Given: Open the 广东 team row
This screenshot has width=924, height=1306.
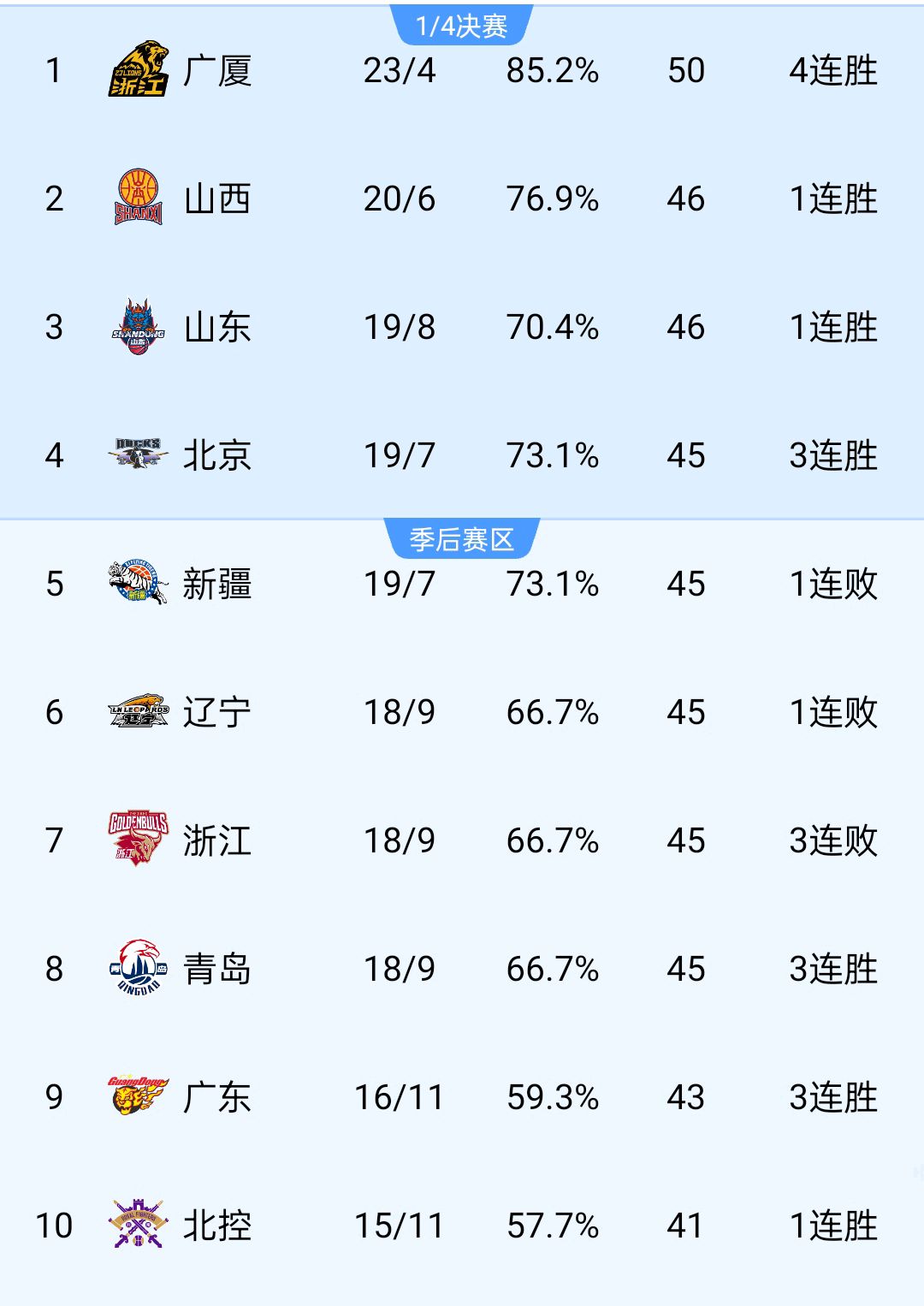Looking at the screenshot, I should pos(216,1097).
